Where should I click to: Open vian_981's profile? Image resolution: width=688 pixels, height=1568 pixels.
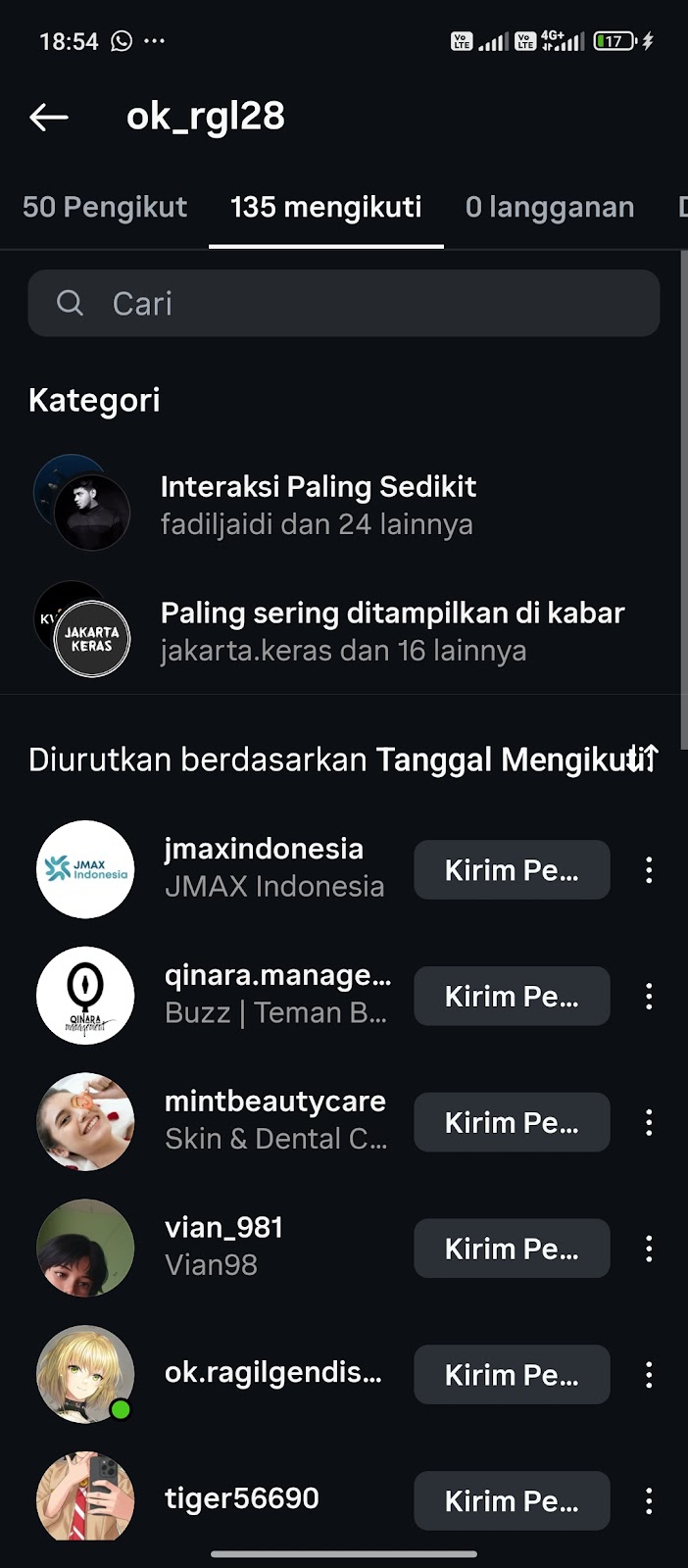click(x=223, y=1246)
